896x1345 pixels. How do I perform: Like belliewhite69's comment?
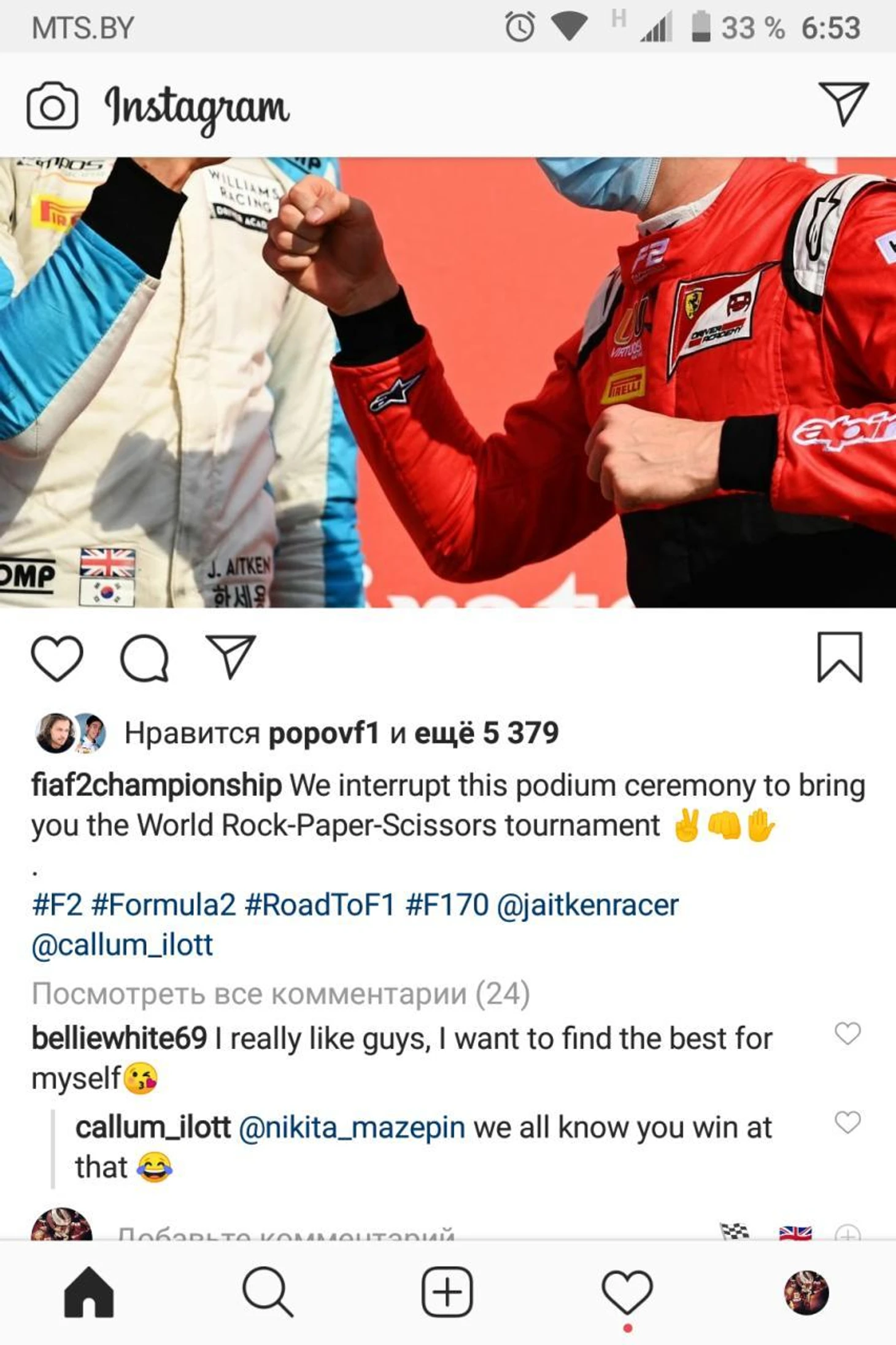848,1033
